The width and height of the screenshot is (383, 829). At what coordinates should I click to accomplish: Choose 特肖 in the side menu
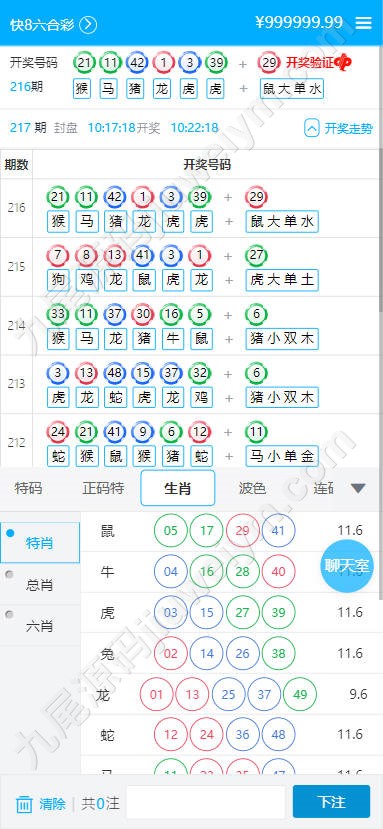[x=40, y=542]
